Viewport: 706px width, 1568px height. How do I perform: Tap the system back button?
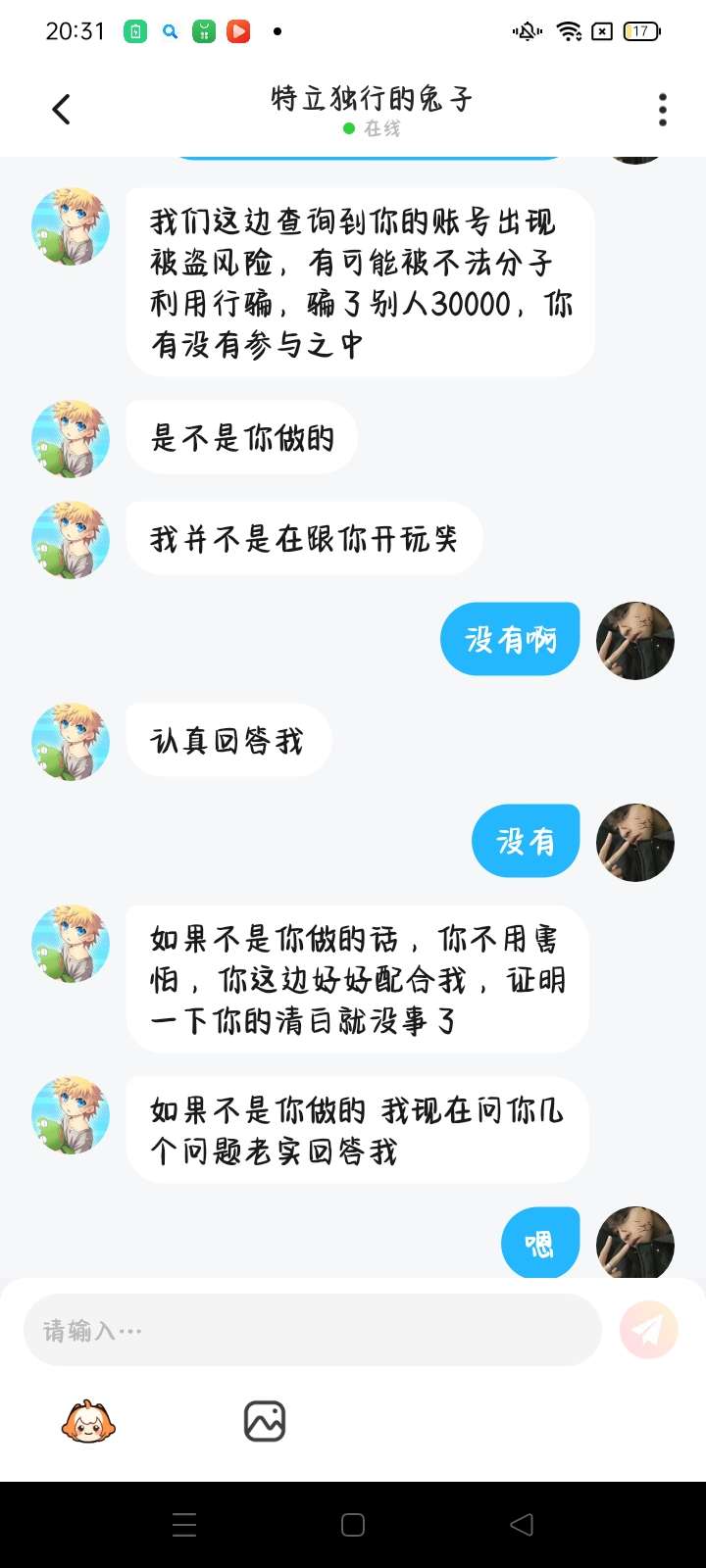pyautogui.click(x=522, y=1524)
